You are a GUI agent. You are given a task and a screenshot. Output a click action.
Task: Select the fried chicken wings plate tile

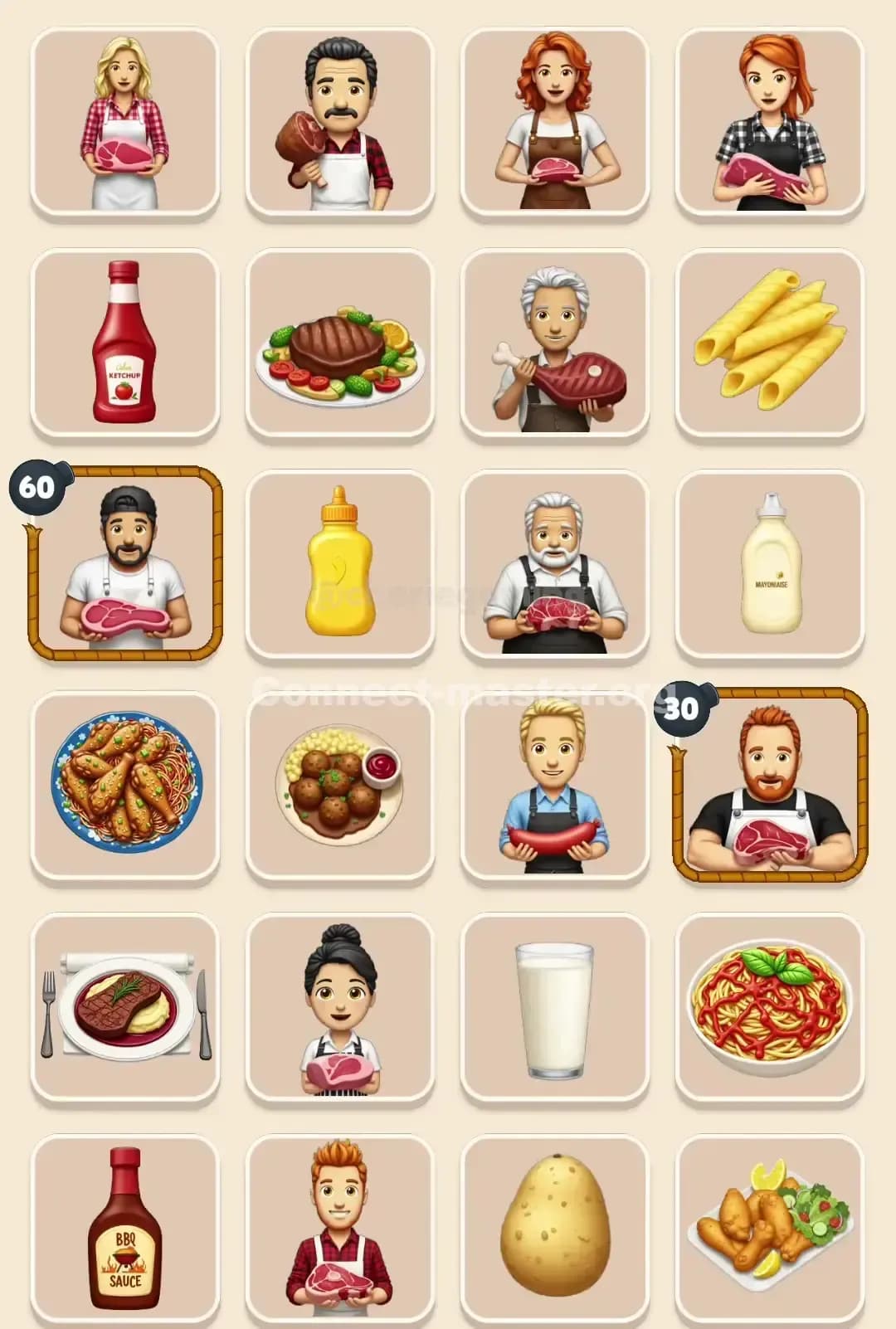pos(123,786)
